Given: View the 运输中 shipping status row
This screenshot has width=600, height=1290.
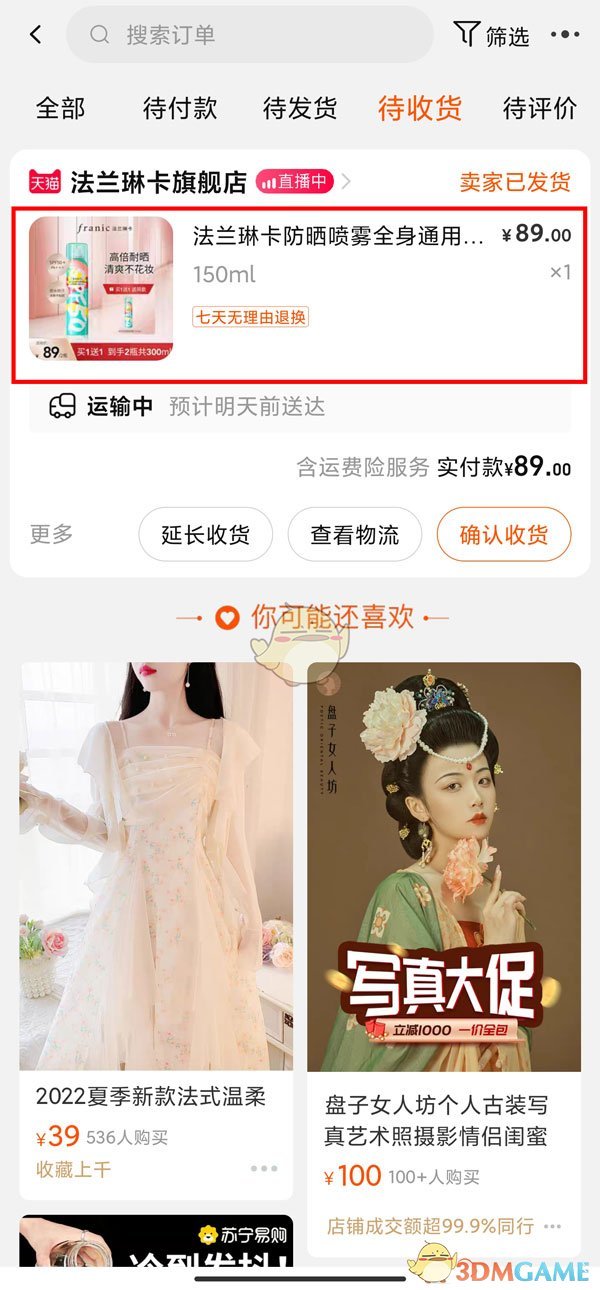Looking at the screenshot, I should tap(300, 407).
